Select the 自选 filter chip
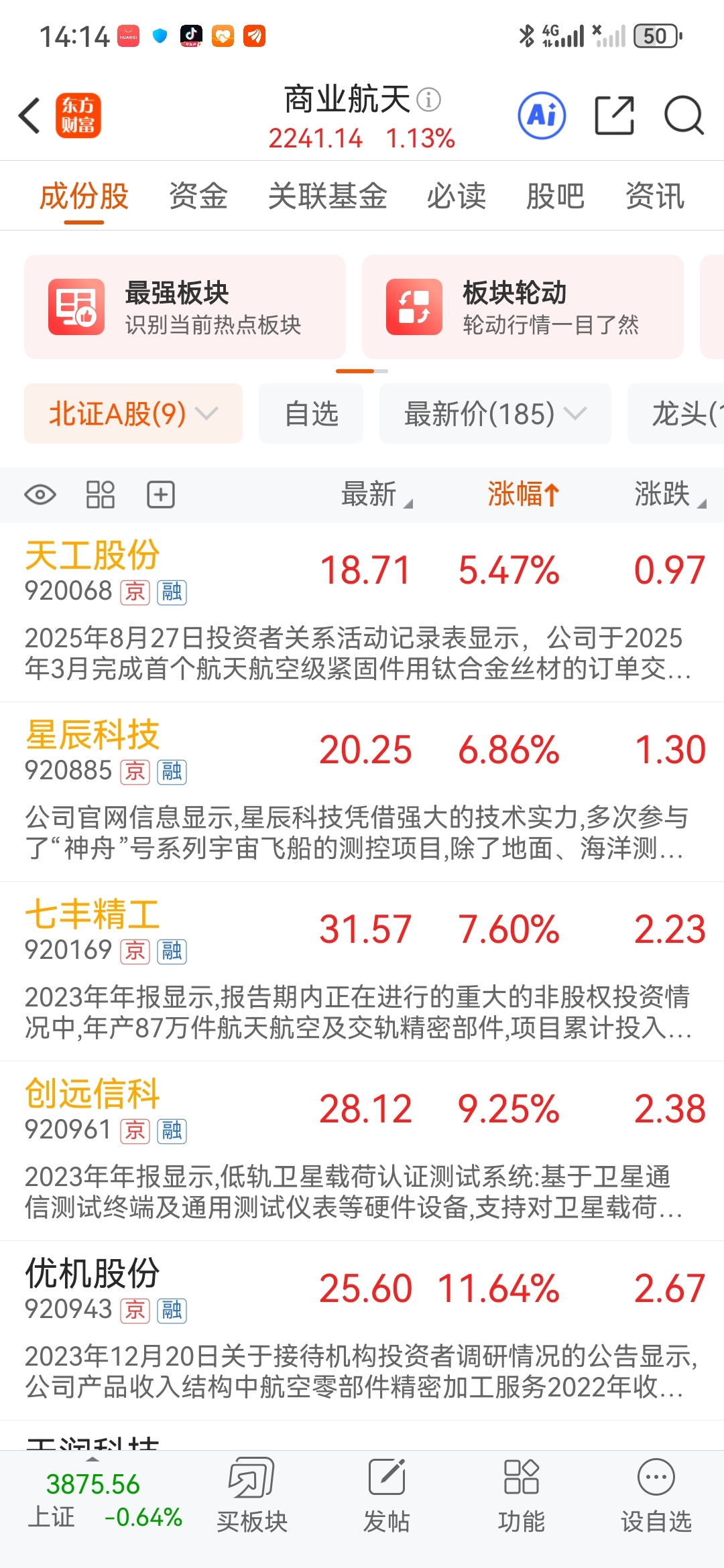This screenshot has width=724, height=1568. click(x=311, y=413)
